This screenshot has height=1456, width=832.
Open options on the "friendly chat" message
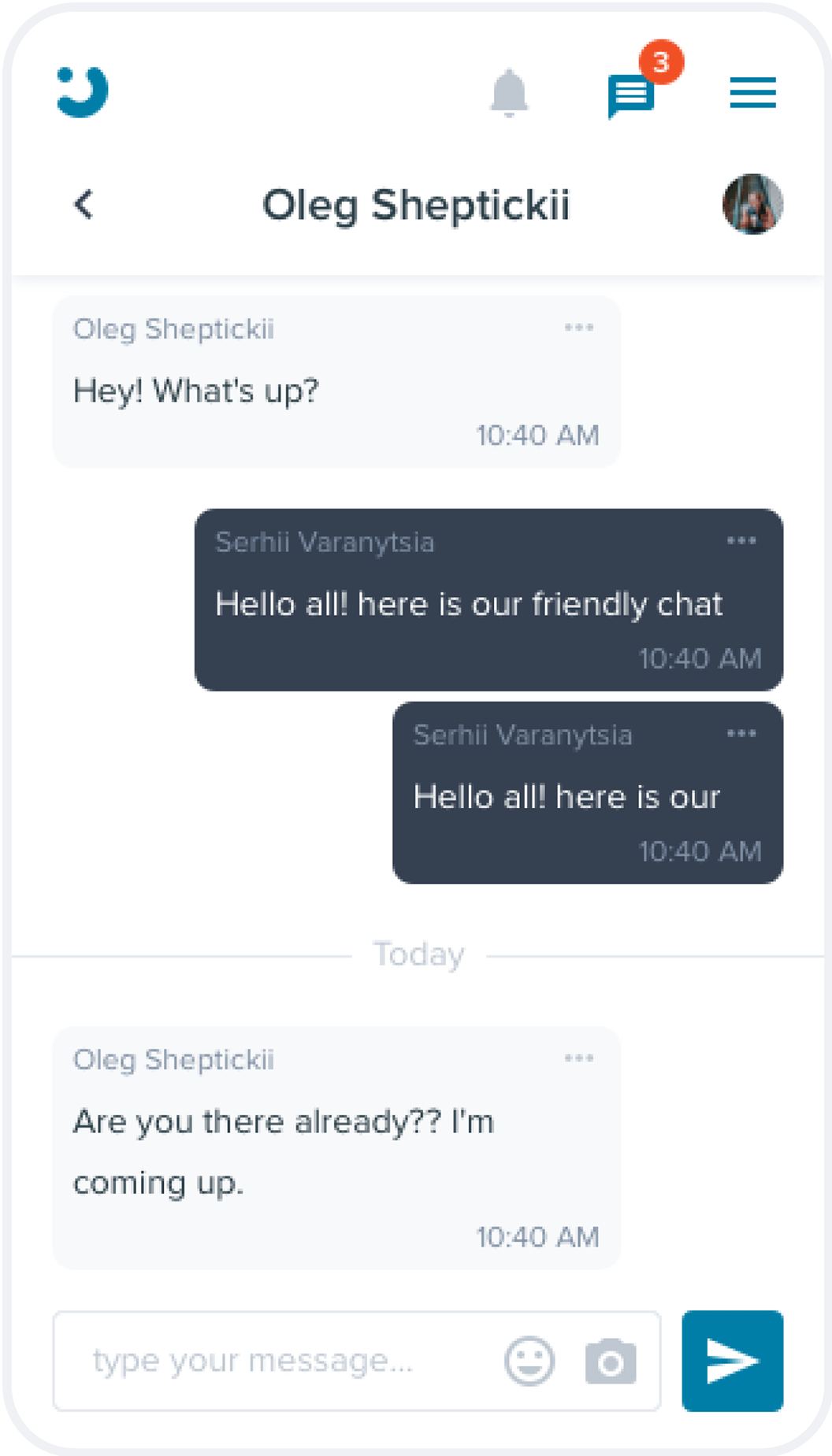tap(741, 541)
